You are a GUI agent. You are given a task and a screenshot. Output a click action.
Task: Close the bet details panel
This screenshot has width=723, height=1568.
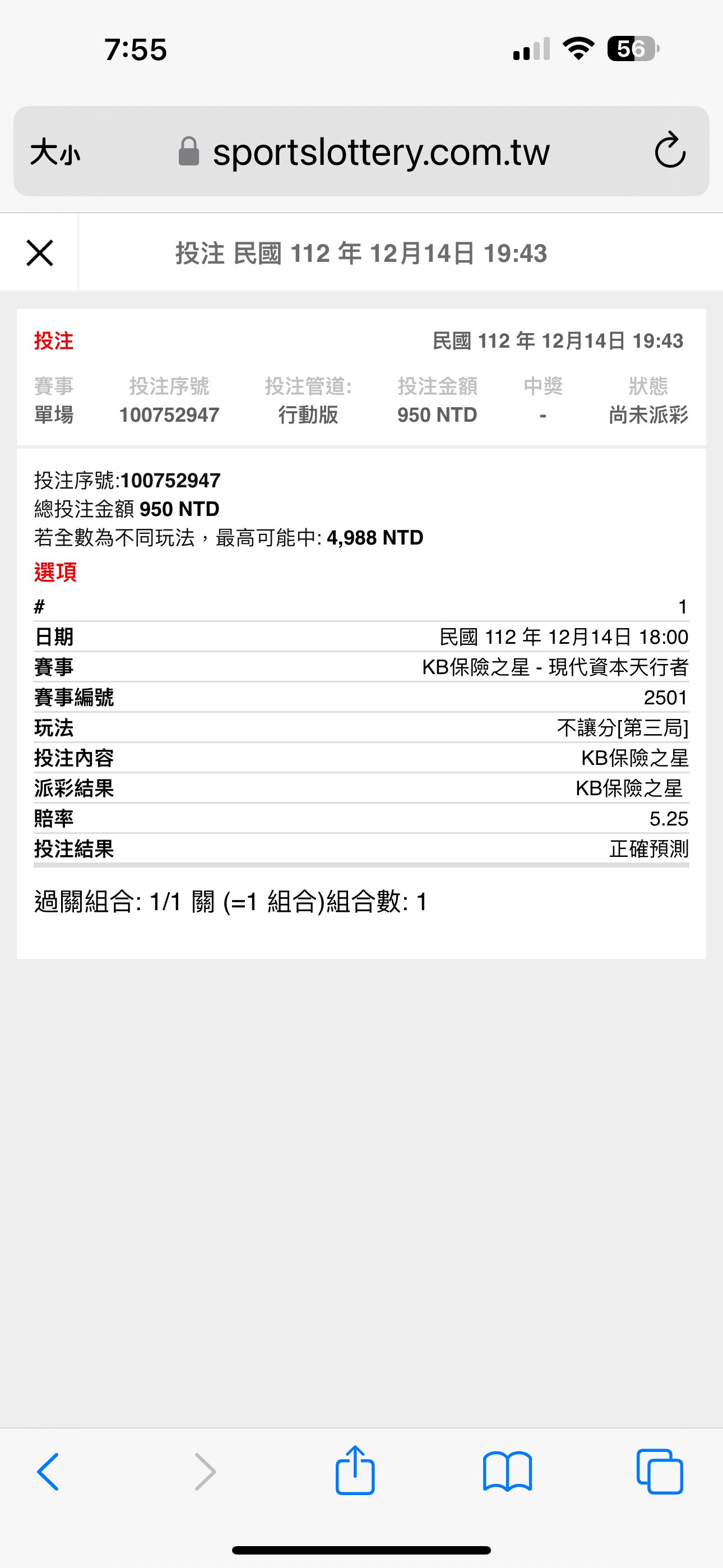[x=40, y=252]
